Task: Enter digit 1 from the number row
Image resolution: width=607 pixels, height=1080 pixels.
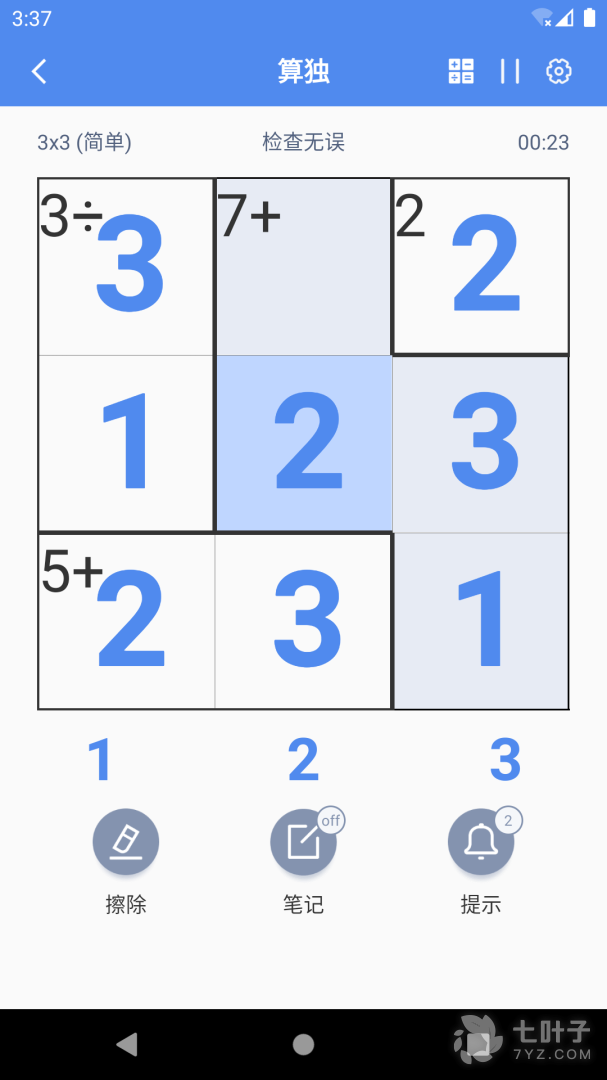Action: pos(99,761)
